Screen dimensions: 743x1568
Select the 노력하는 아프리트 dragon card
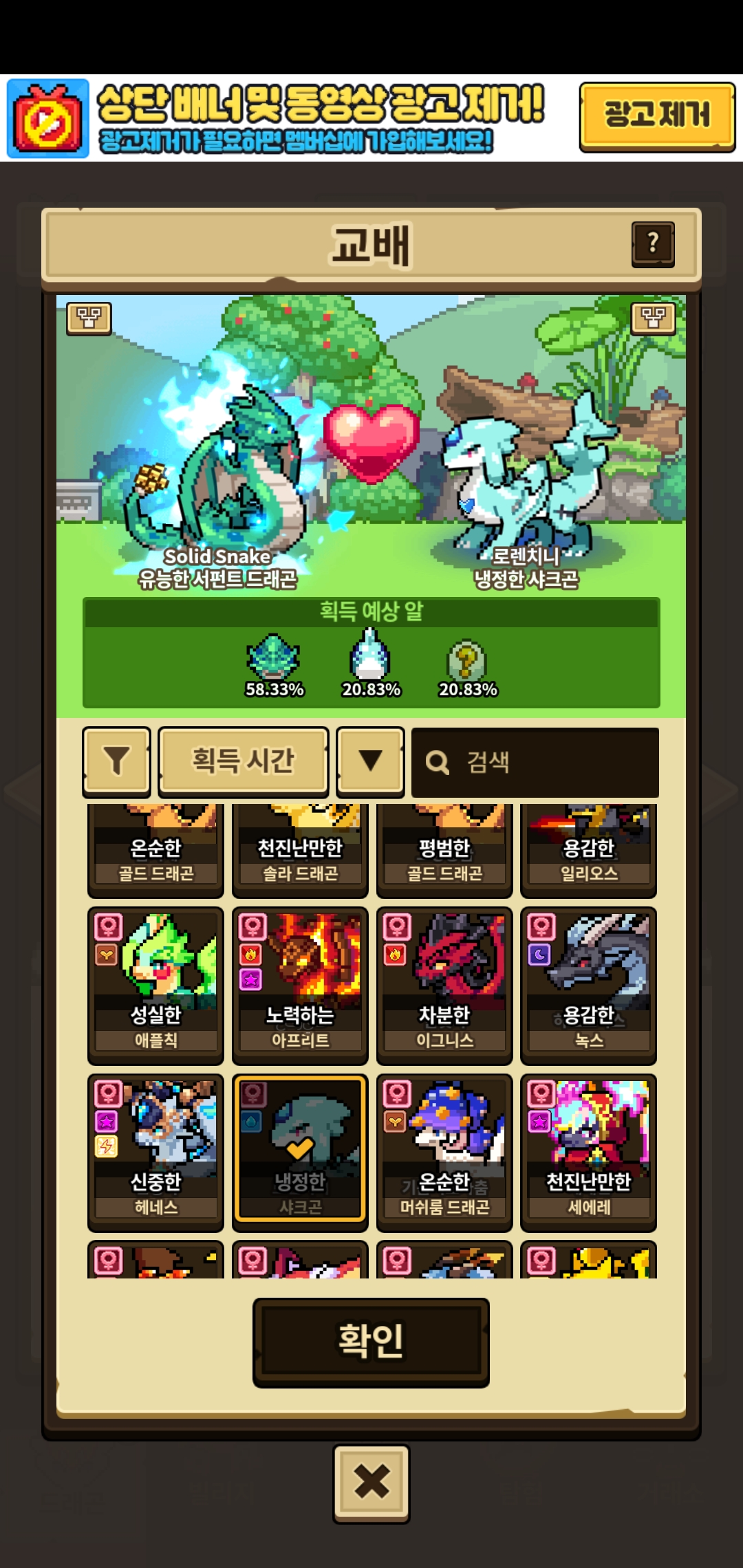tap(300, 985)
